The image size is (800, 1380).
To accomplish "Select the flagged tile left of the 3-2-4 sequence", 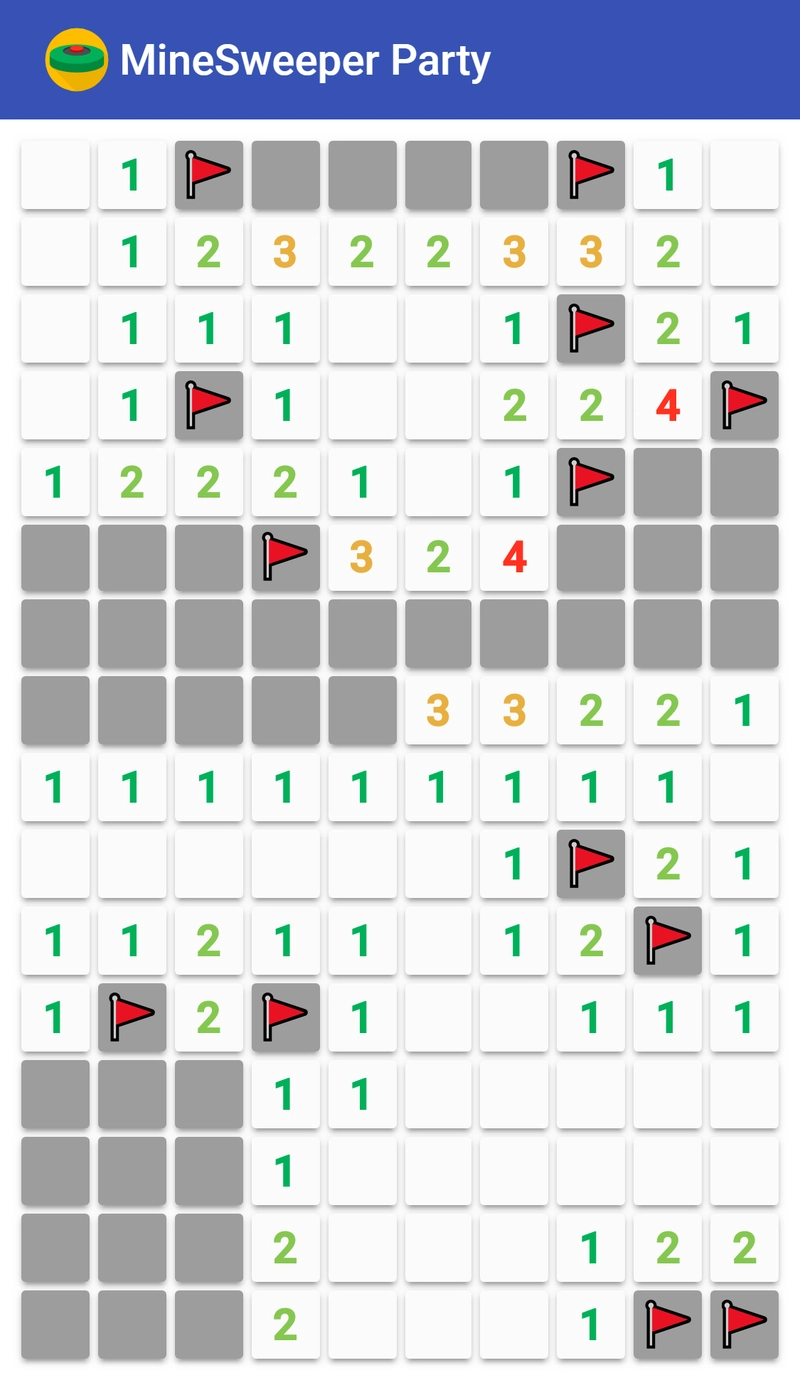I will pyautogui.click(x=285, y=559).
